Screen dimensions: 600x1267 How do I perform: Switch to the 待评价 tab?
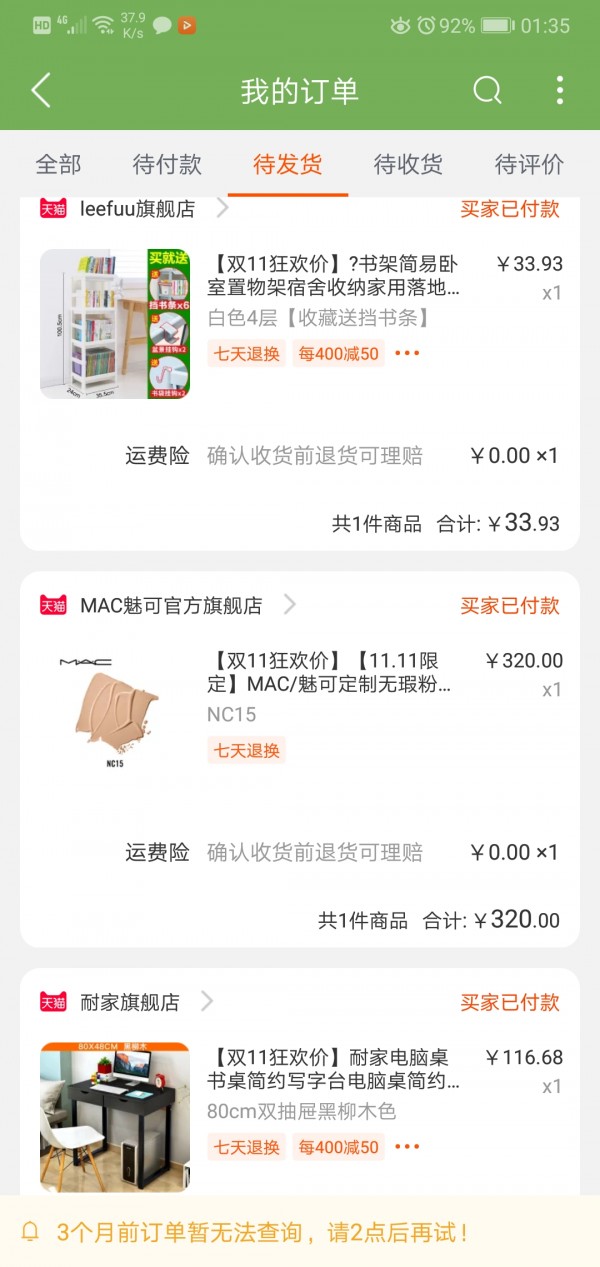pyautogui.click(x=529, y=164)
